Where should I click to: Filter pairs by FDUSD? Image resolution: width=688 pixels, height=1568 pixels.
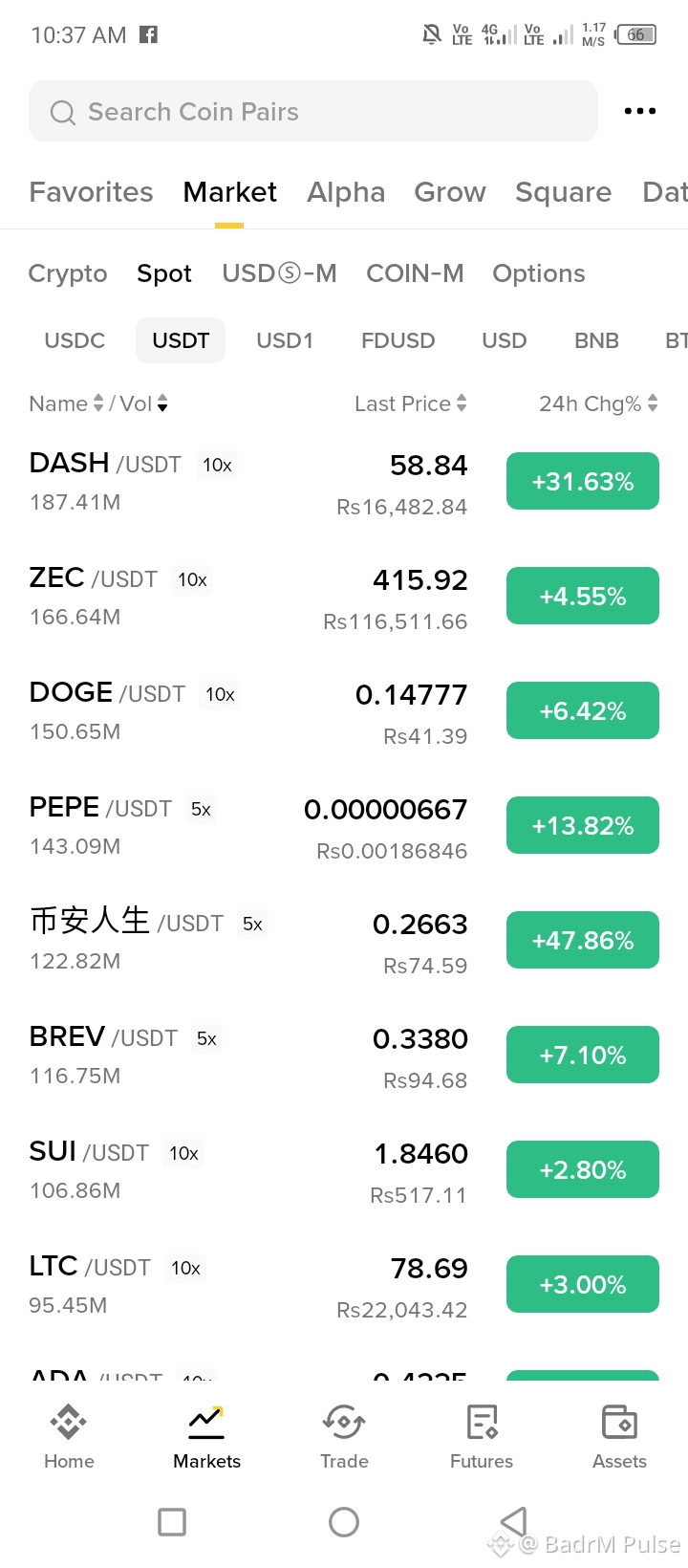pos(398,340)
